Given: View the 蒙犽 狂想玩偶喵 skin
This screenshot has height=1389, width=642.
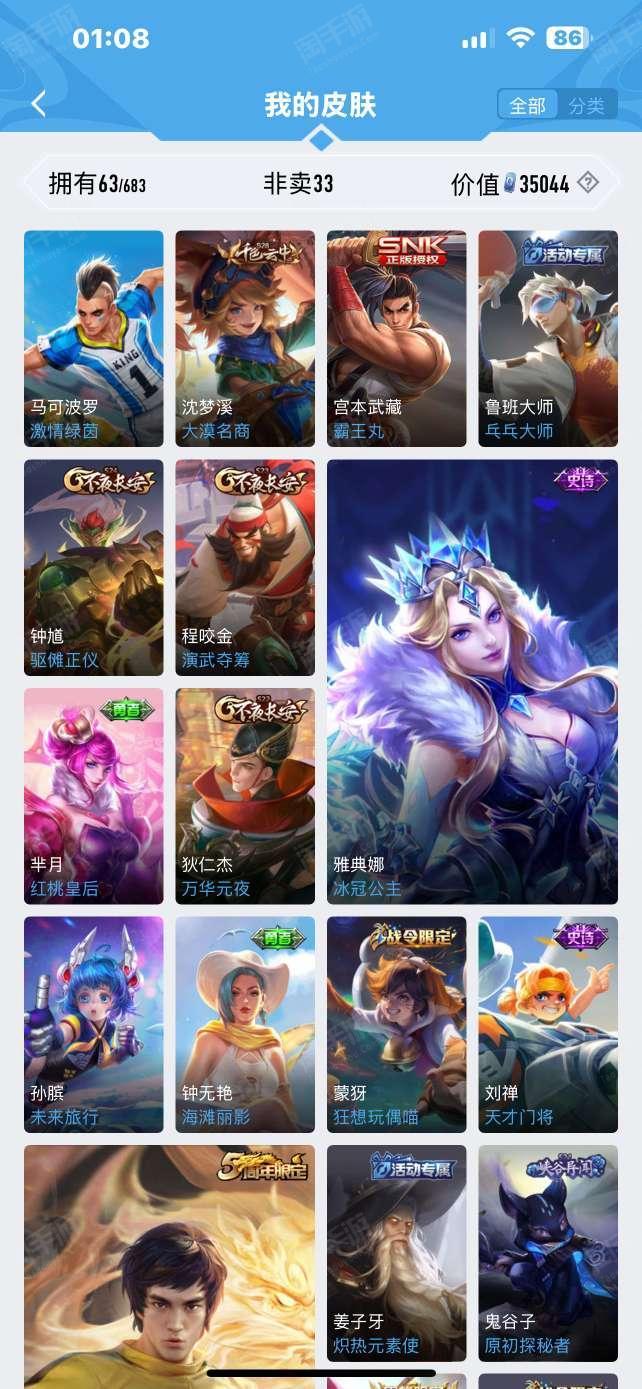Looking at the screenshot, I should (397, 1025).
